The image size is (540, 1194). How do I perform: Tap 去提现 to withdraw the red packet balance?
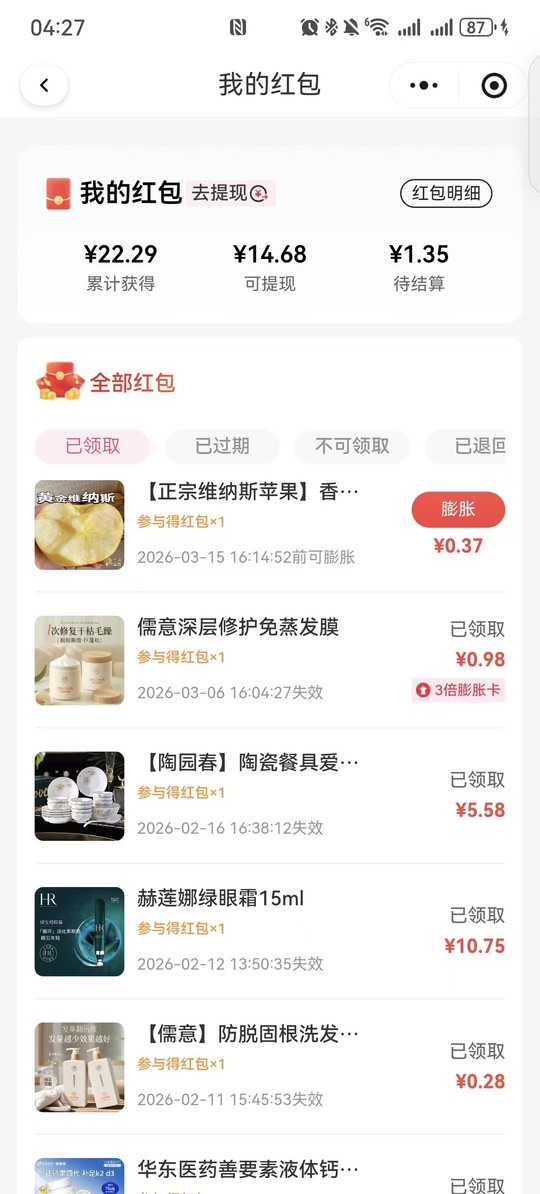(x=230, y=193)
